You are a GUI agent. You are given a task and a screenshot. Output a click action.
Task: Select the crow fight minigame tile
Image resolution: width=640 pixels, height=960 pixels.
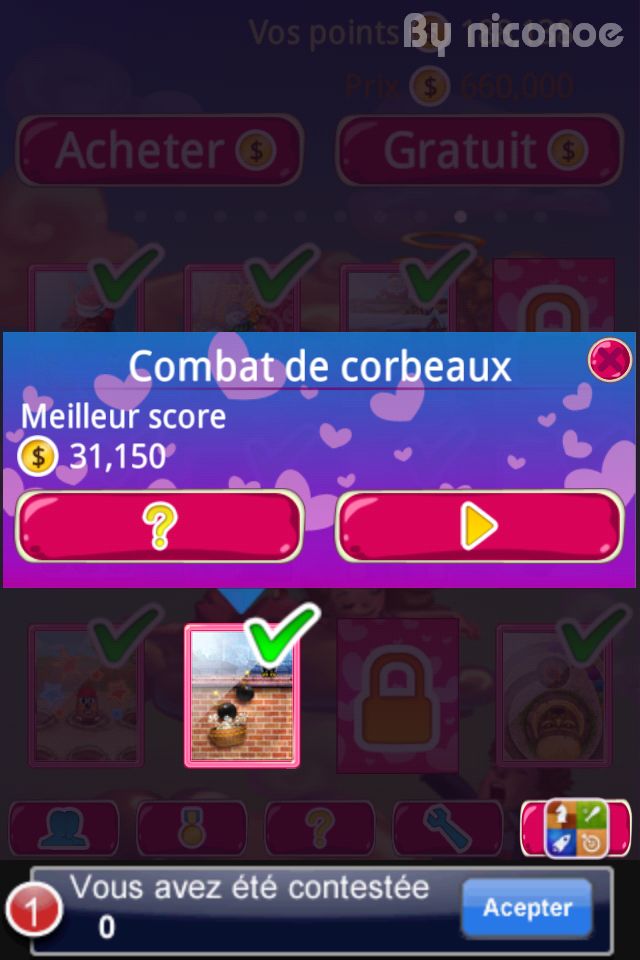(x=241, y=696)
